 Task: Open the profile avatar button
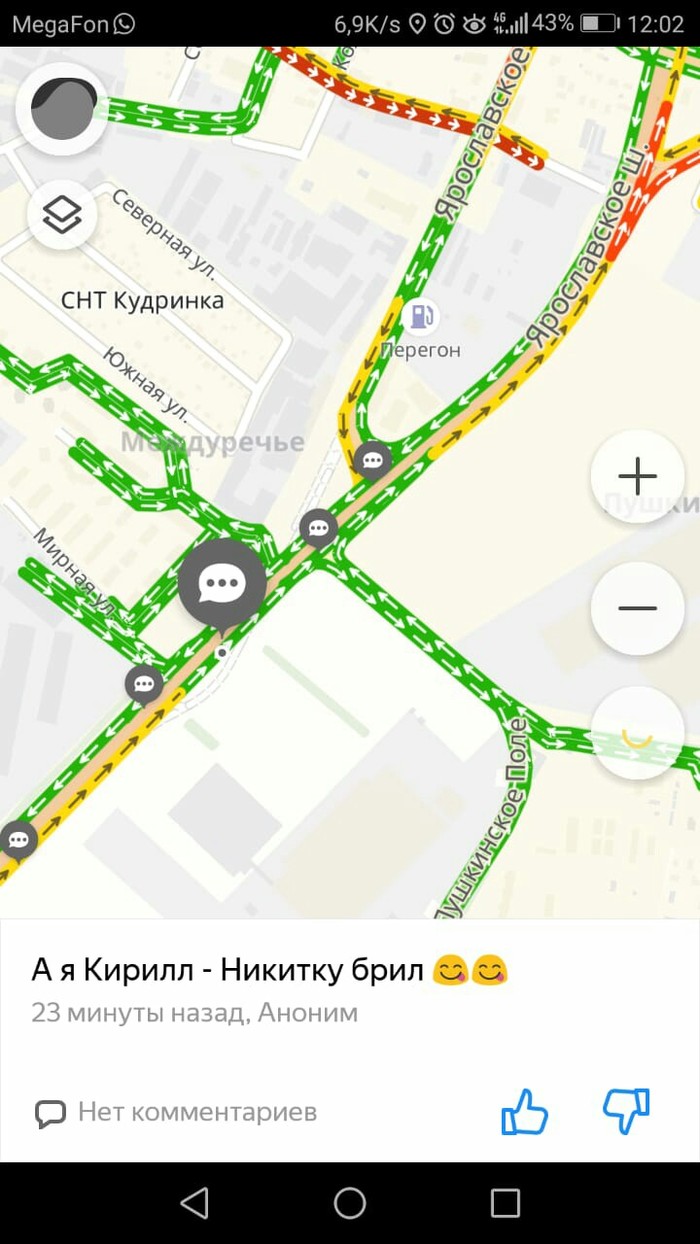pos(62,108)
